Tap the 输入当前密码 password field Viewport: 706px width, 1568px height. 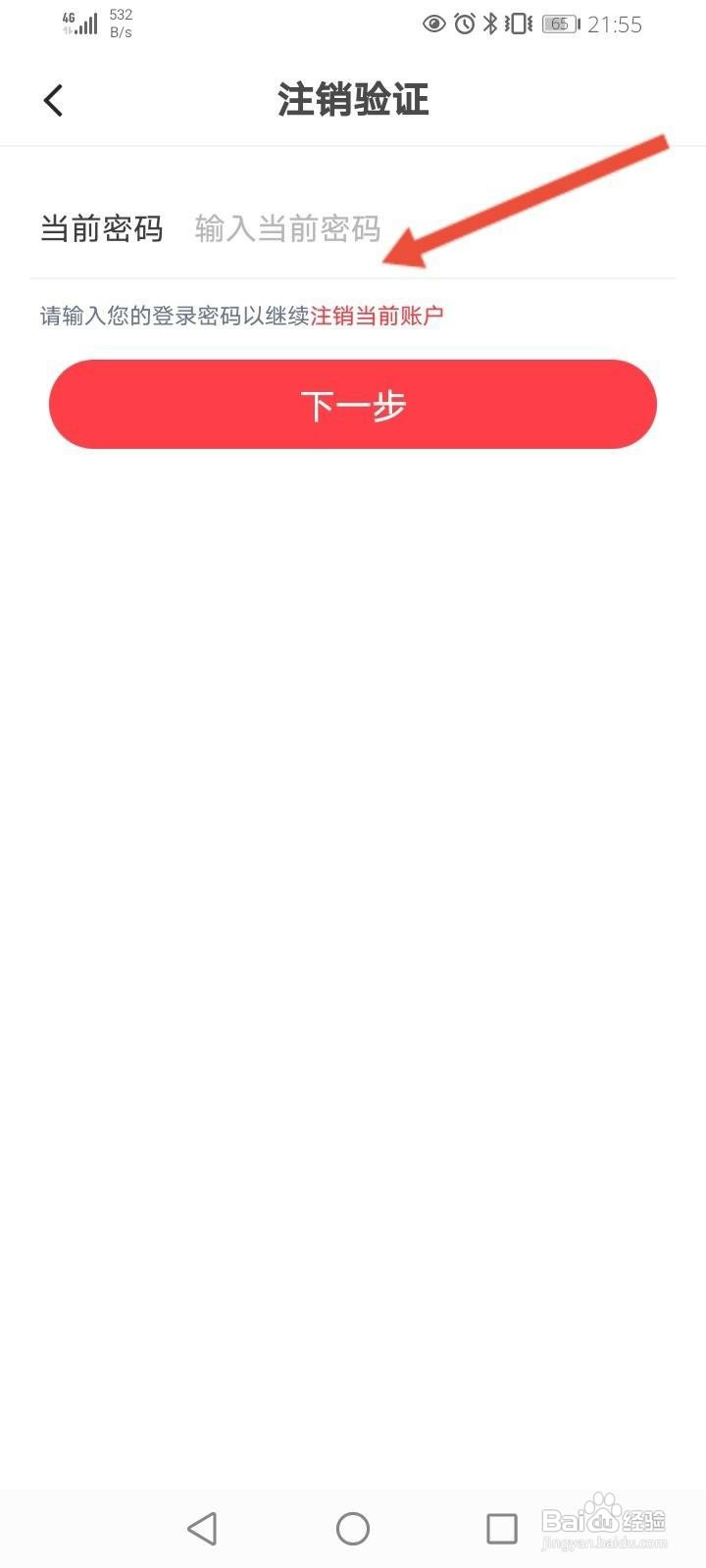(x=288, y=228)
